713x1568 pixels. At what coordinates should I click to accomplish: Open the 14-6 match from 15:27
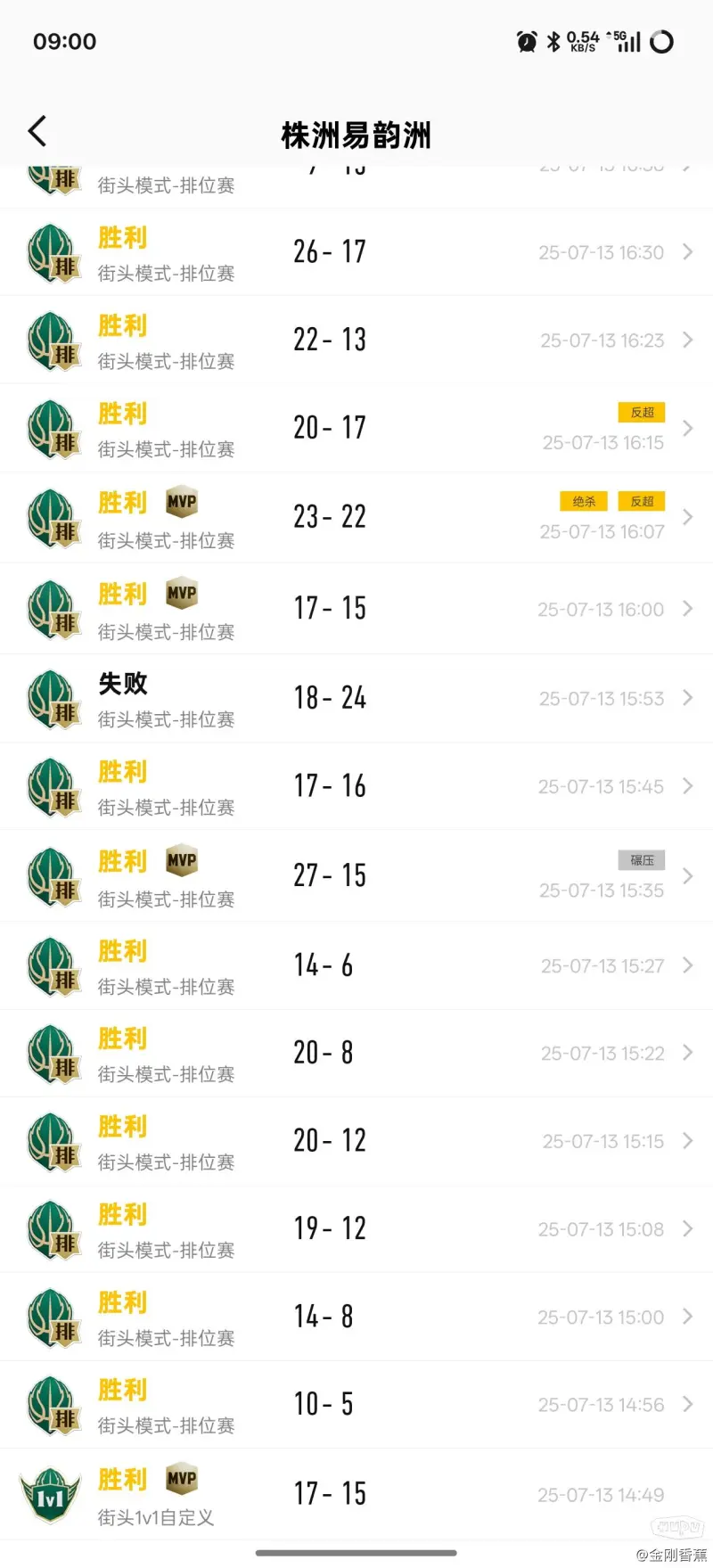(356, 966)
